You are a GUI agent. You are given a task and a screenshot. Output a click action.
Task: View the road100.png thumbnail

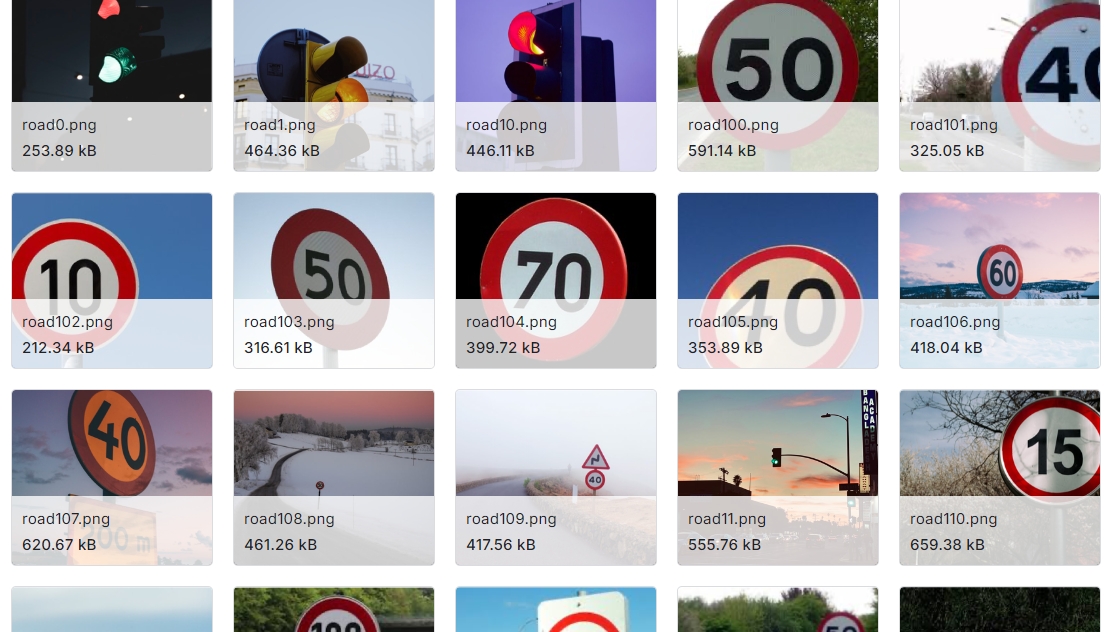778,84
